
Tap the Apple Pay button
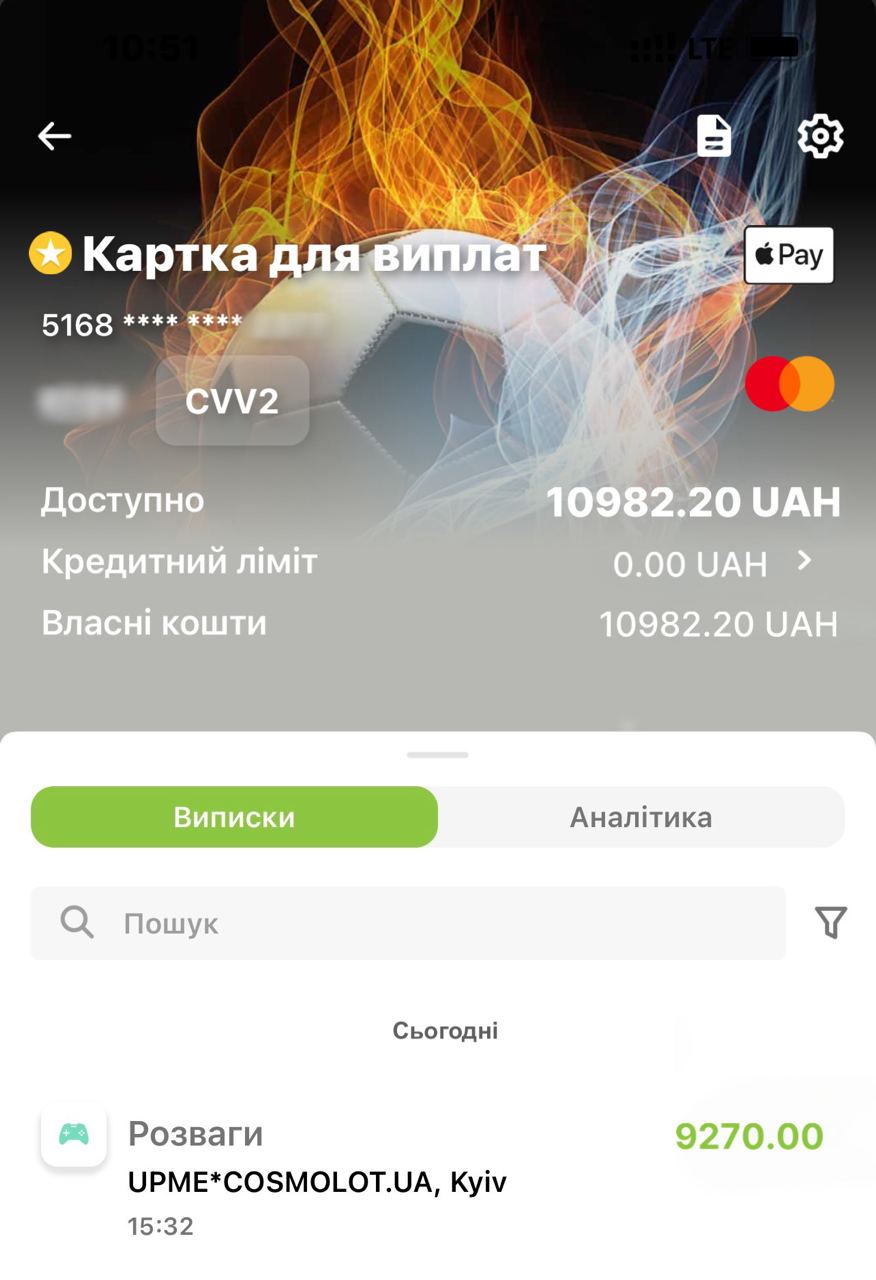click(789, 256)
